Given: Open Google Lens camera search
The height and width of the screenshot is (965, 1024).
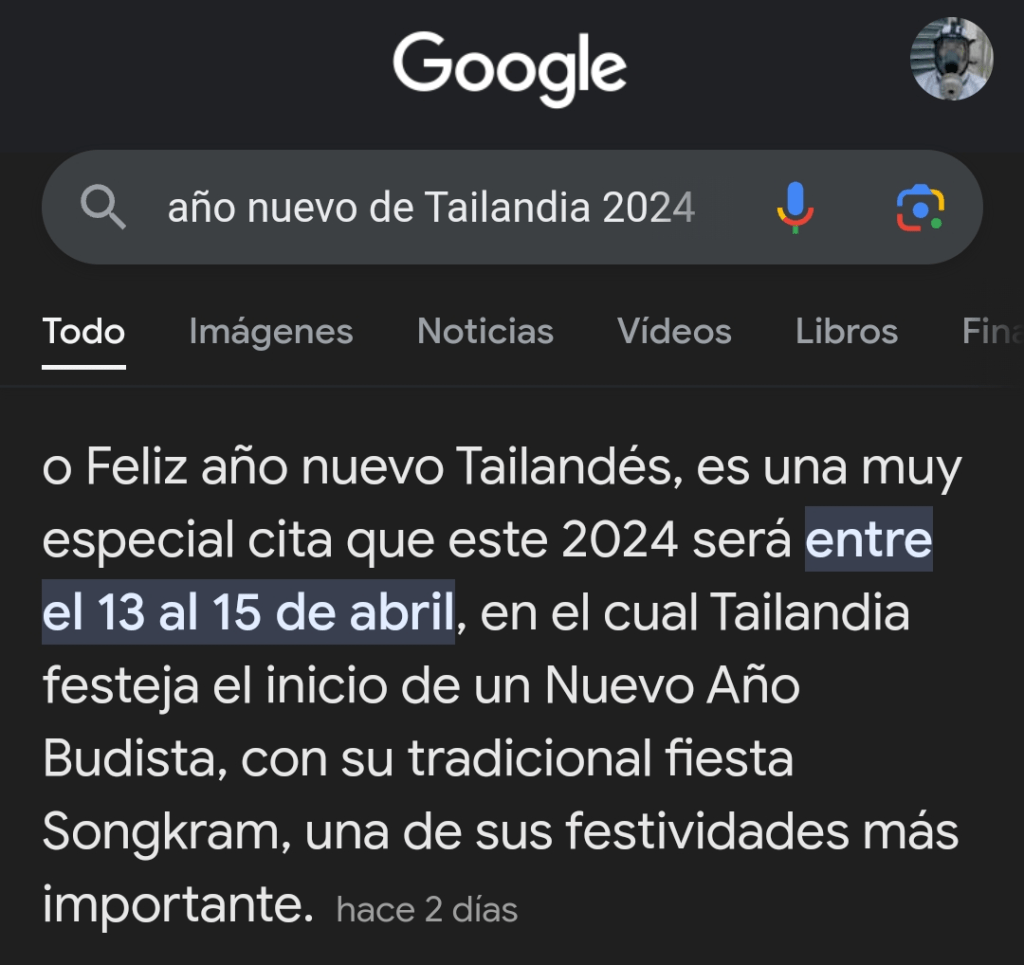Looking at the screenshot, I should coord(920,208).
